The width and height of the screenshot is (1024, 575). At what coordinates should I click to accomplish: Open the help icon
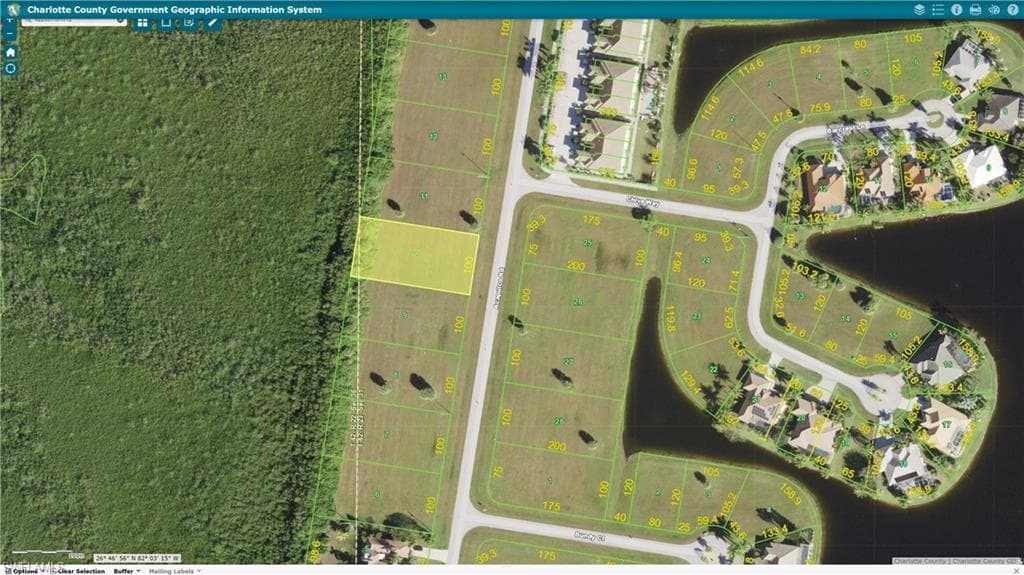point(1013,10)
